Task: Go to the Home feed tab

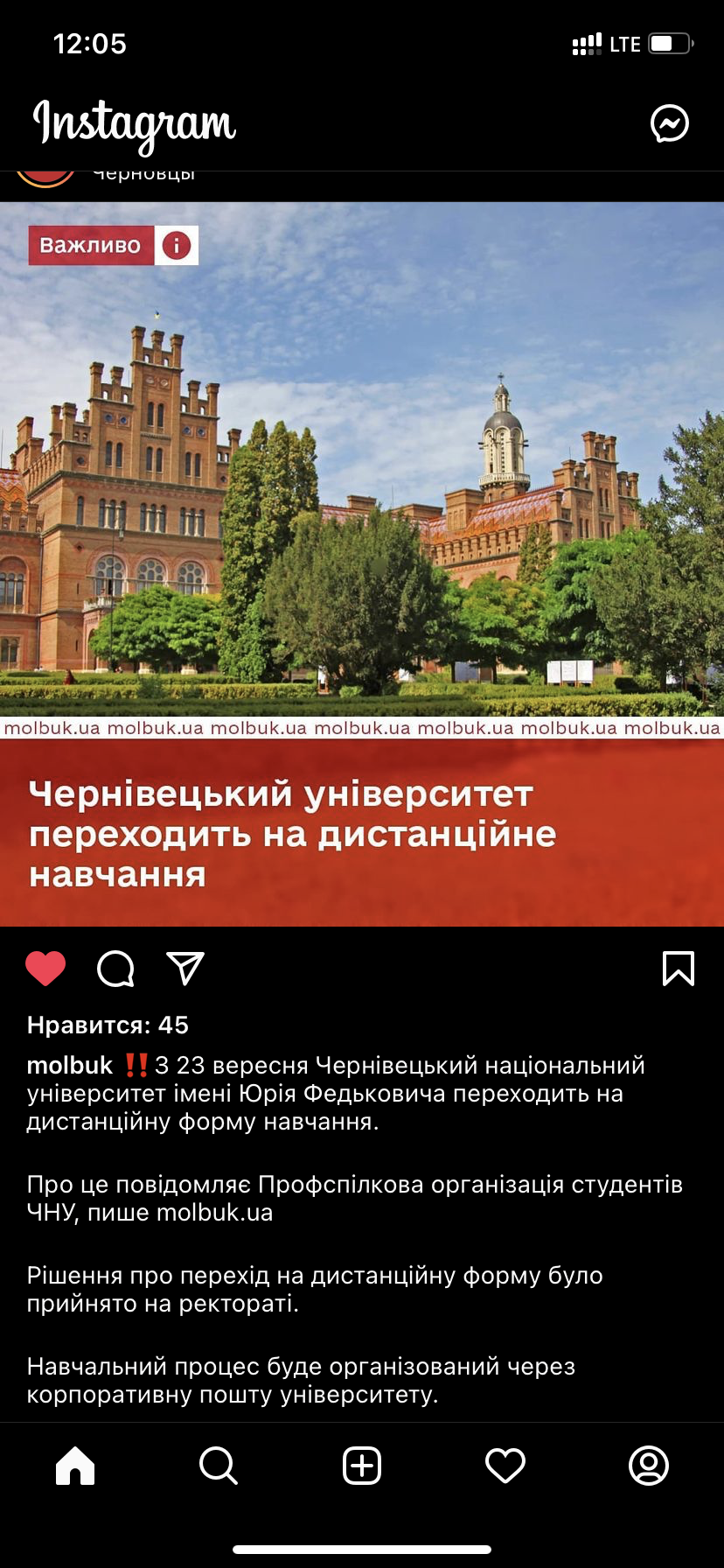Action: tap(75, 1465)
